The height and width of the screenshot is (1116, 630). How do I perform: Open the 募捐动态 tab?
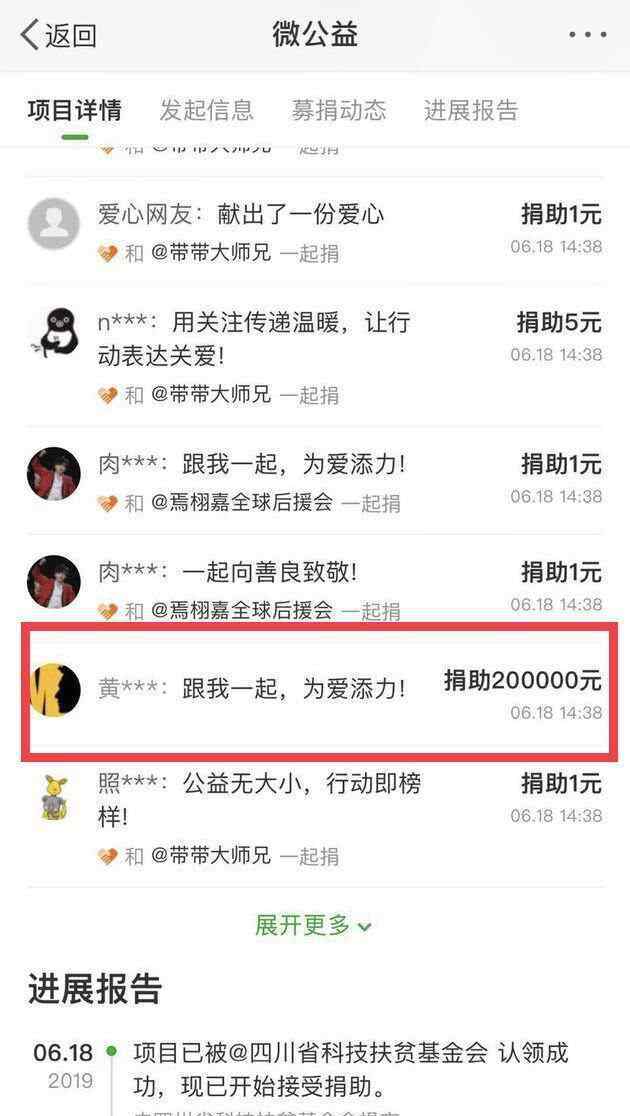tap(338, 110)
